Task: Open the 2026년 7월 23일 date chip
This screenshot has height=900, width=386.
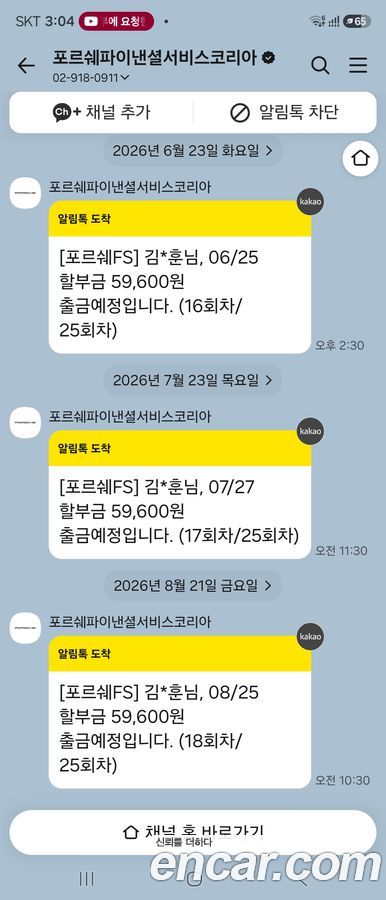Action: click(x=192, y=380)
